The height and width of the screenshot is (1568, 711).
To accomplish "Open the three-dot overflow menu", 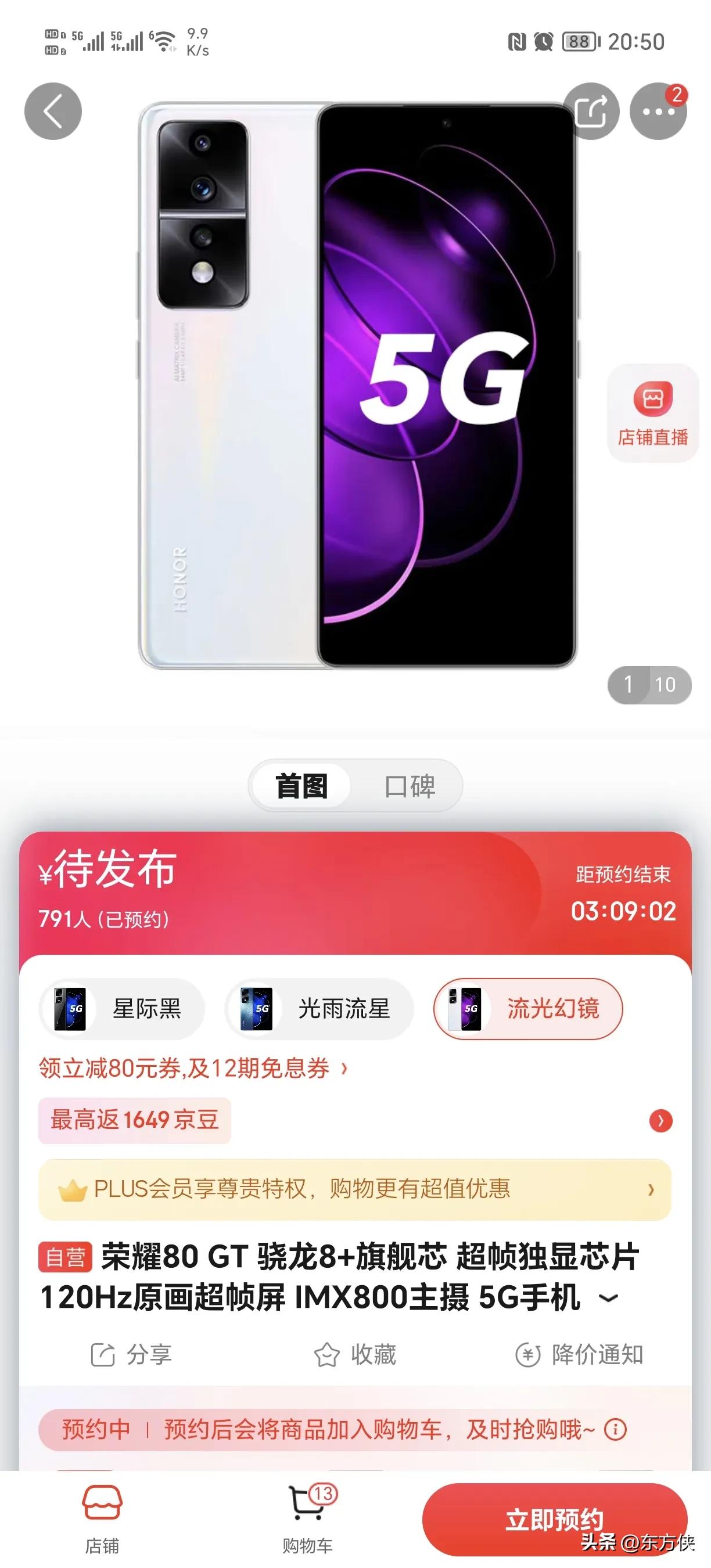I will pyautogui.click(x=658, y=112).
